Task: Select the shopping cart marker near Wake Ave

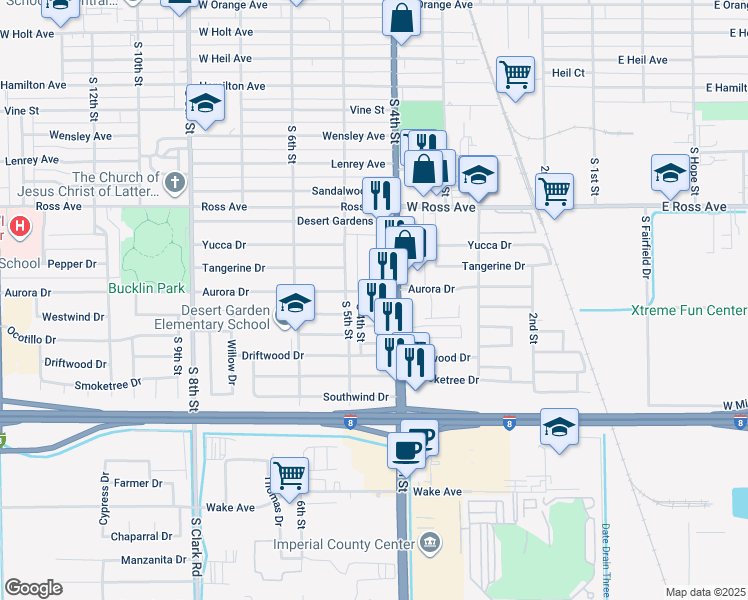Action: [289, 475]
